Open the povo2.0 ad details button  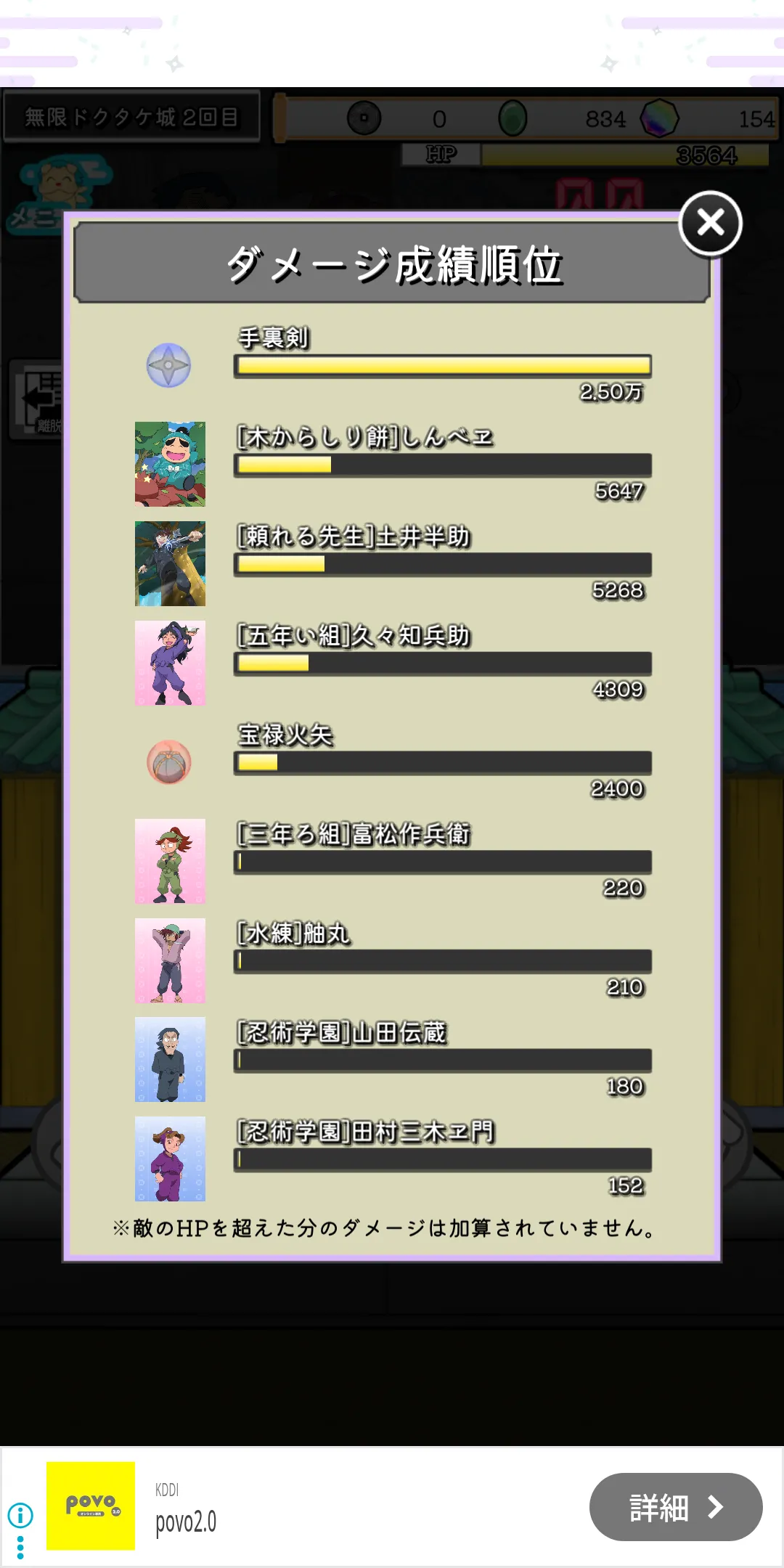pos(675,1507)
